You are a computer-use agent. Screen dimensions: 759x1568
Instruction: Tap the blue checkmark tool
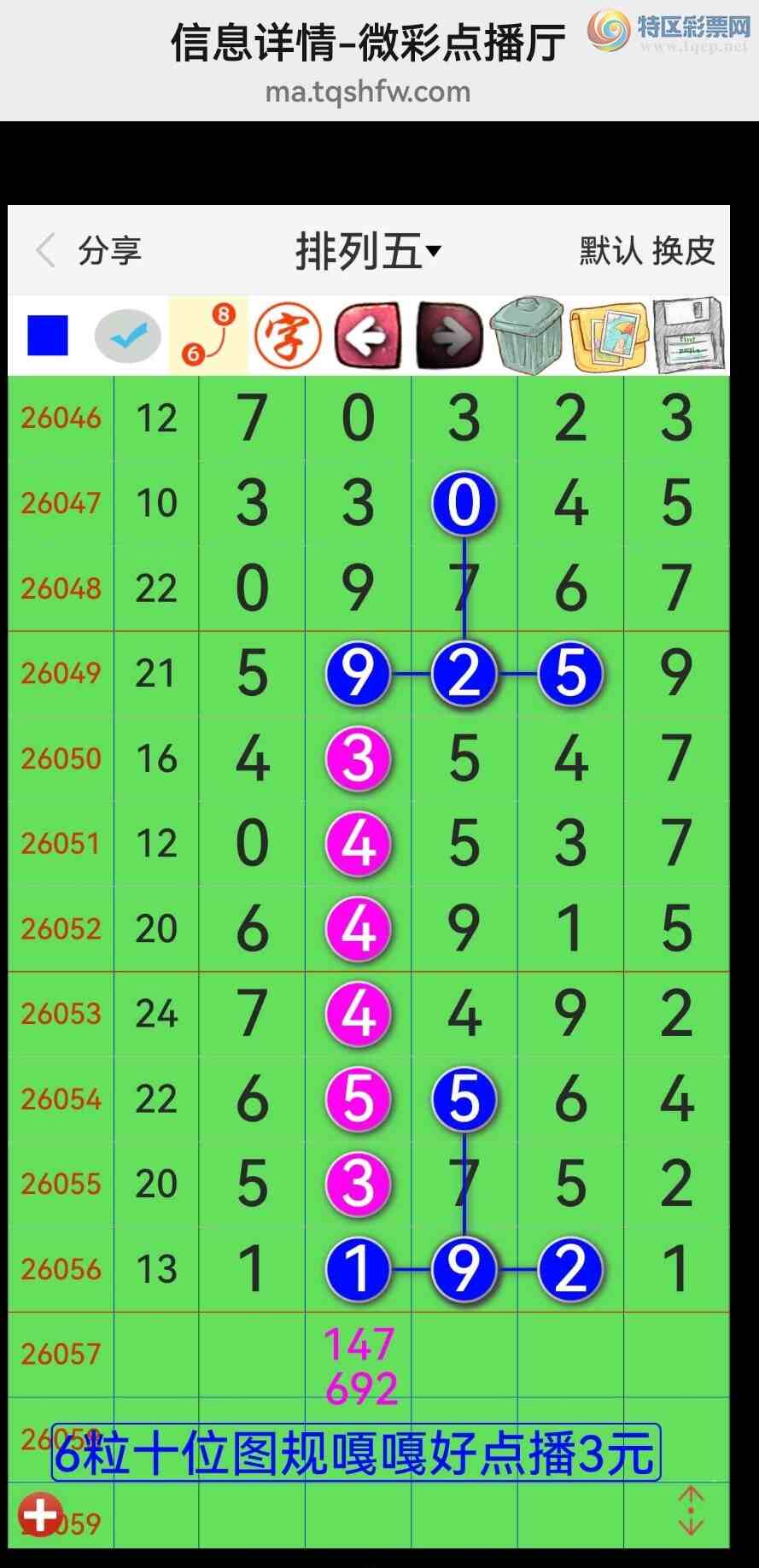click(x=128, y=336)
